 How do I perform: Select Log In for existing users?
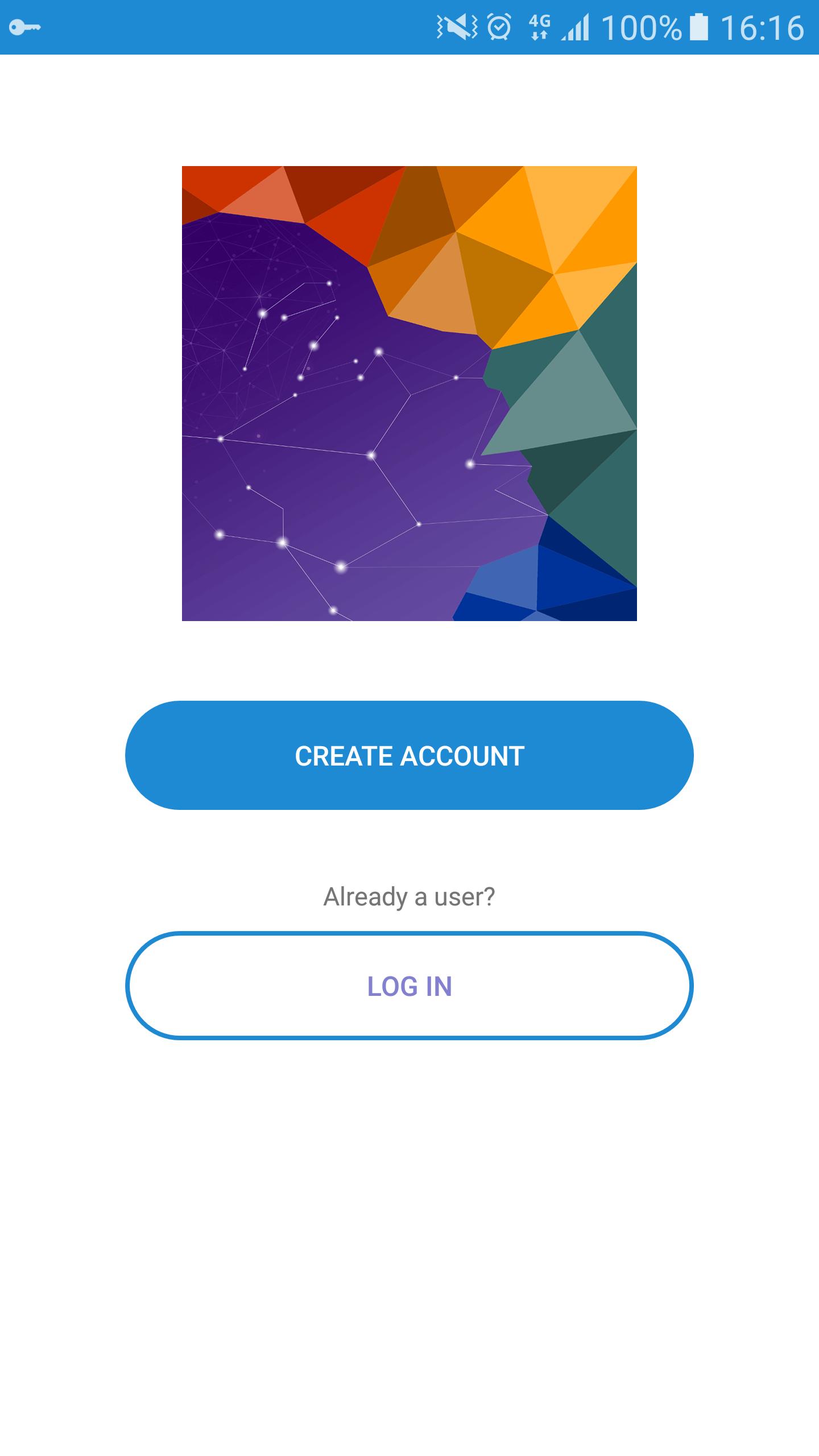409,986
